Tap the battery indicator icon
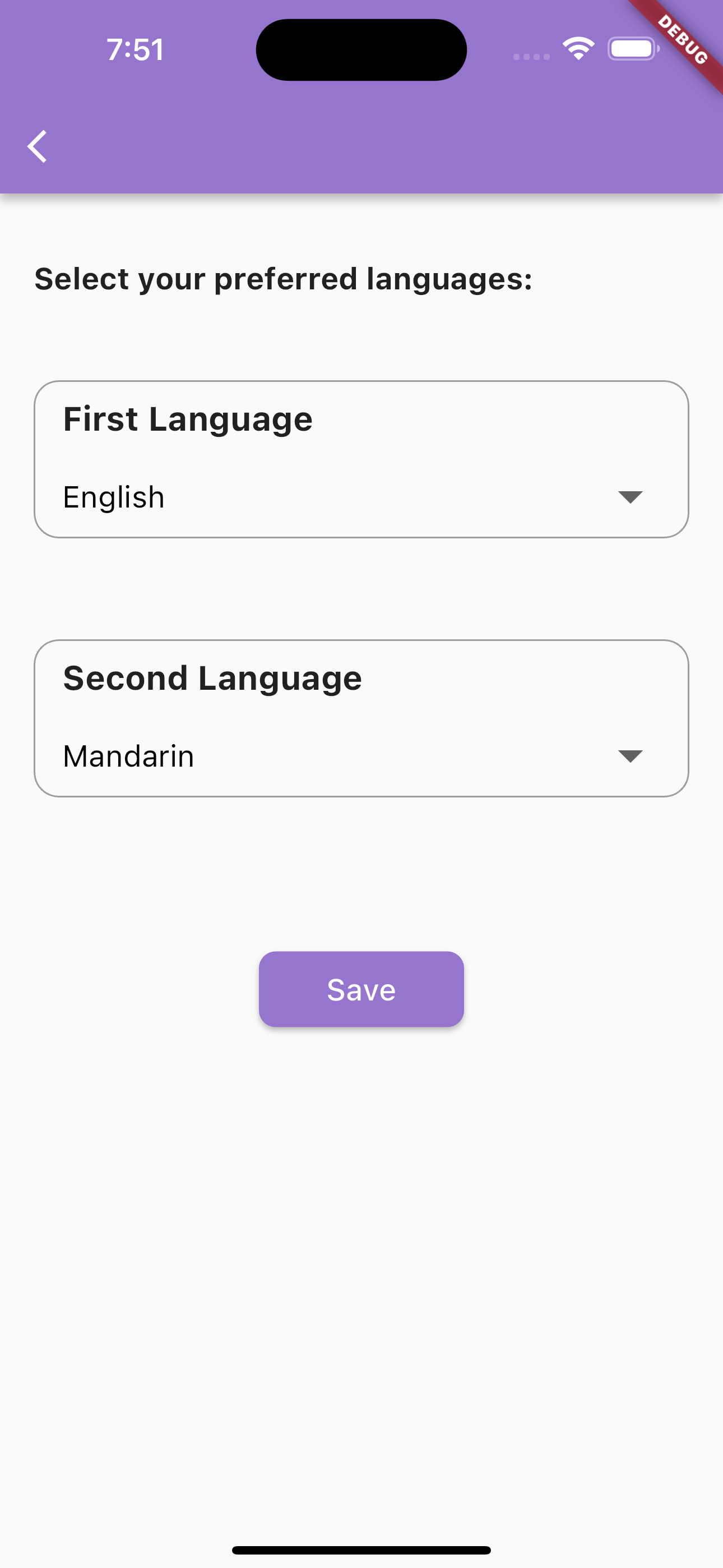The height and width of the screenshot is (1568, 723). (632, 49)
